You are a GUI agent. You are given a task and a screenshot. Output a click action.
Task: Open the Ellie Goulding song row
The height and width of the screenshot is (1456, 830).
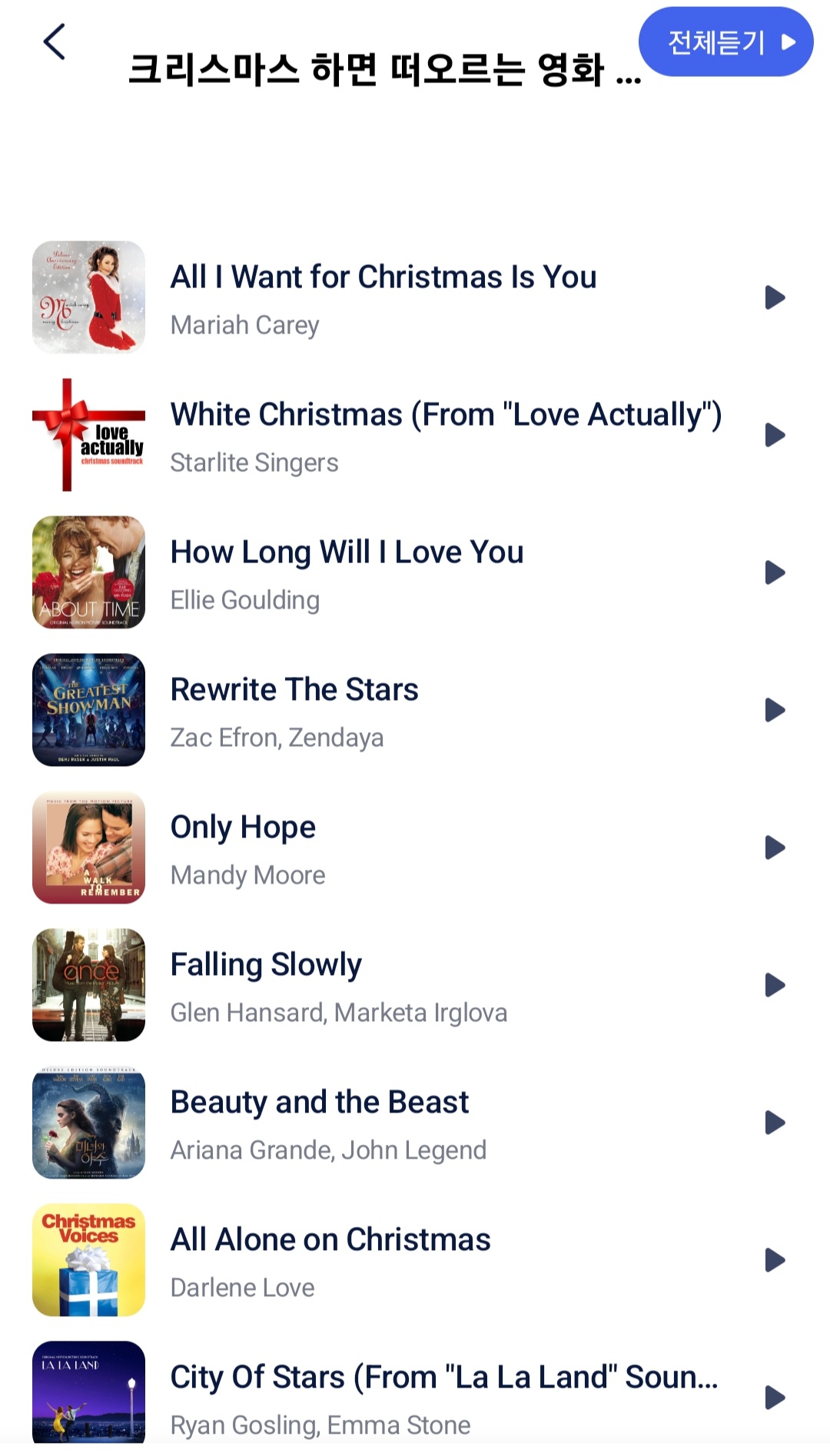coord(415,572)
